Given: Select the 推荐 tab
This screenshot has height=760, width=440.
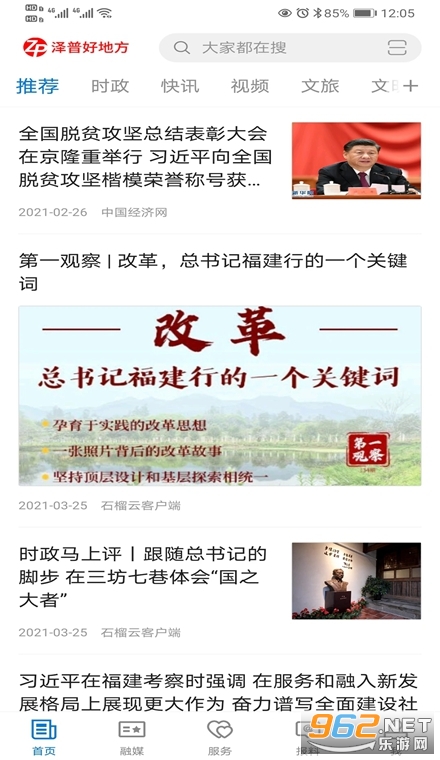Looking at the screenshot, I should pos(37,86).
